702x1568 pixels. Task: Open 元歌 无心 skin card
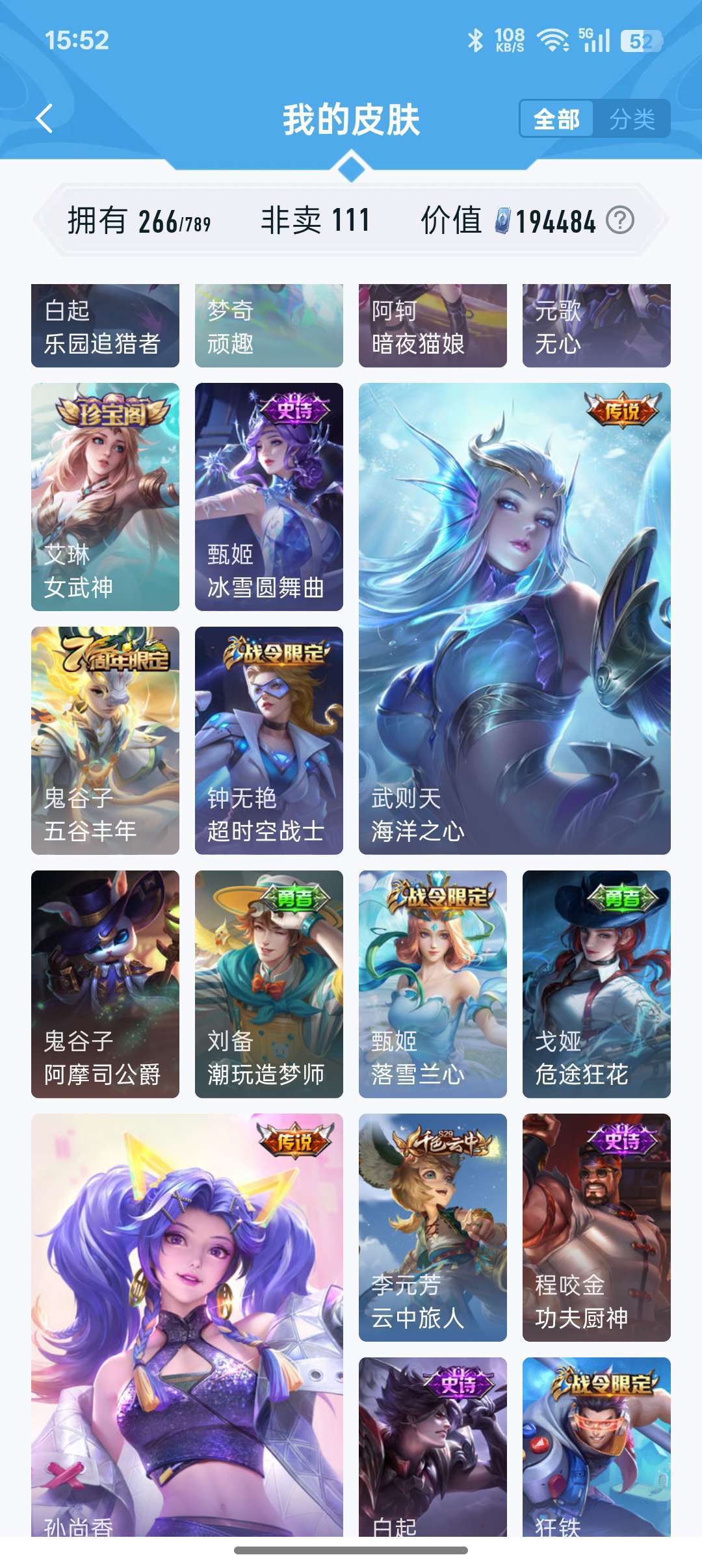tap(597, 326)
